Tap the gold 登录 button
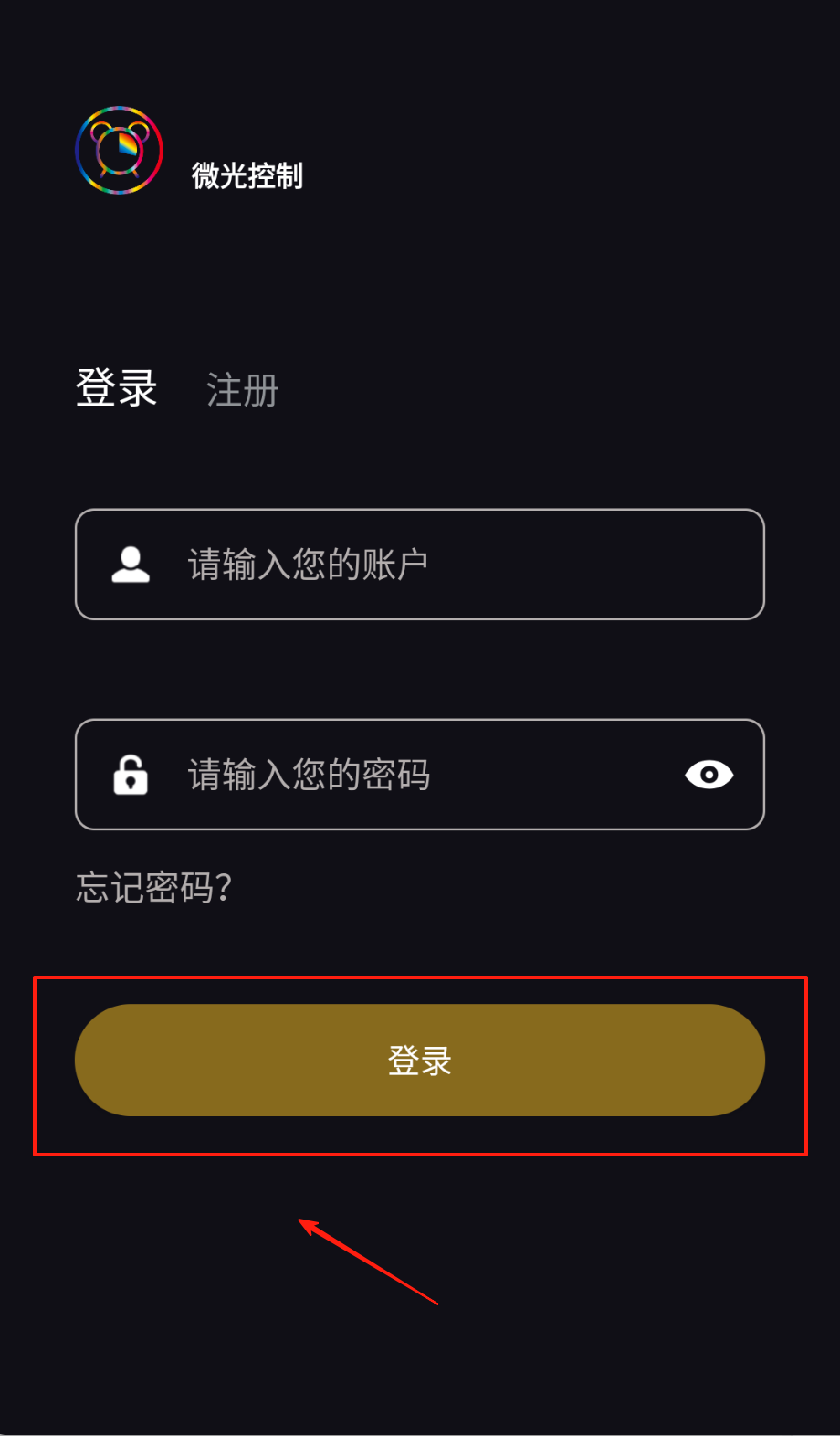 pyautogui.click(x=420, y=1060)
